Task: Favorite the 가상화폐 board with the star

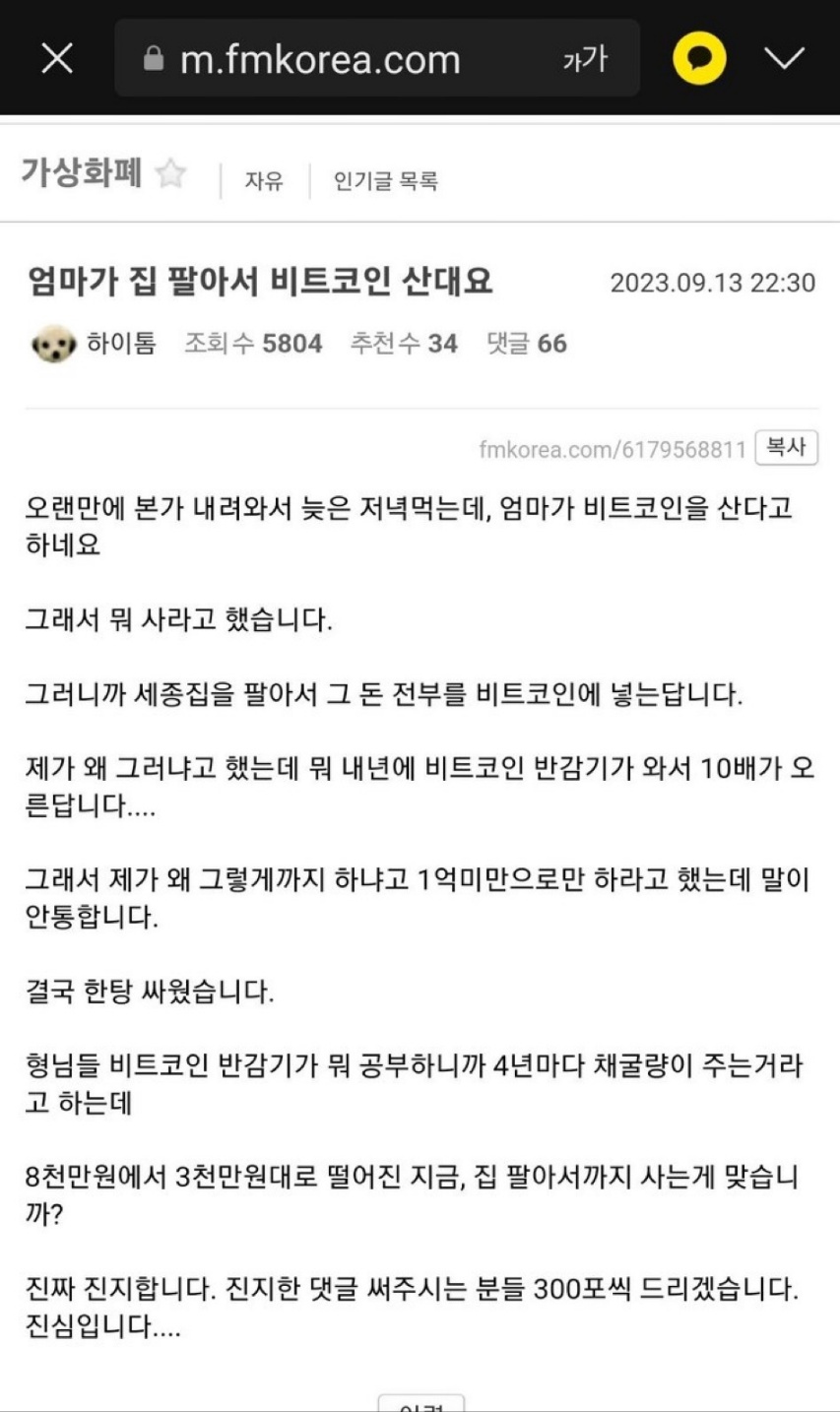Action: pyautogui.click(x=170, y=175)
